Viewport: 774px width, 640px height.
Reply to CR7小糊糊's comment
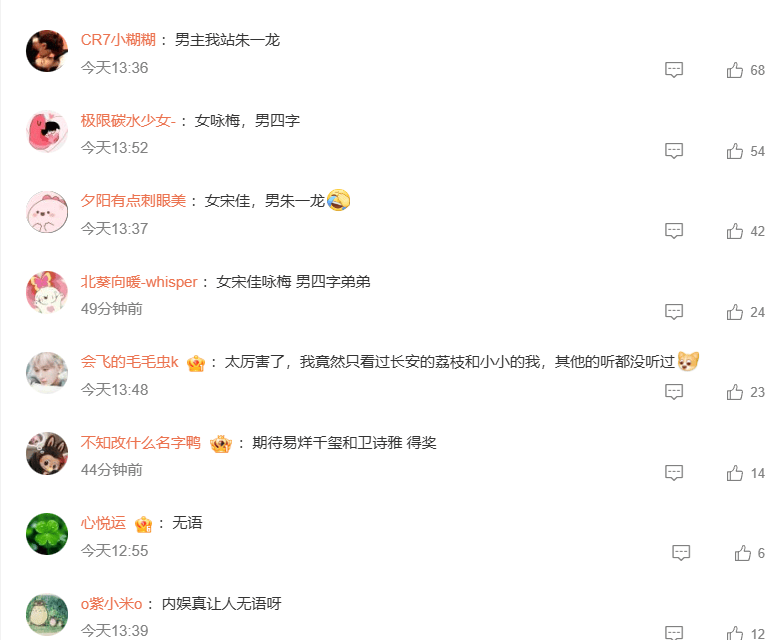pyautogui.click(x=674, y=70)
